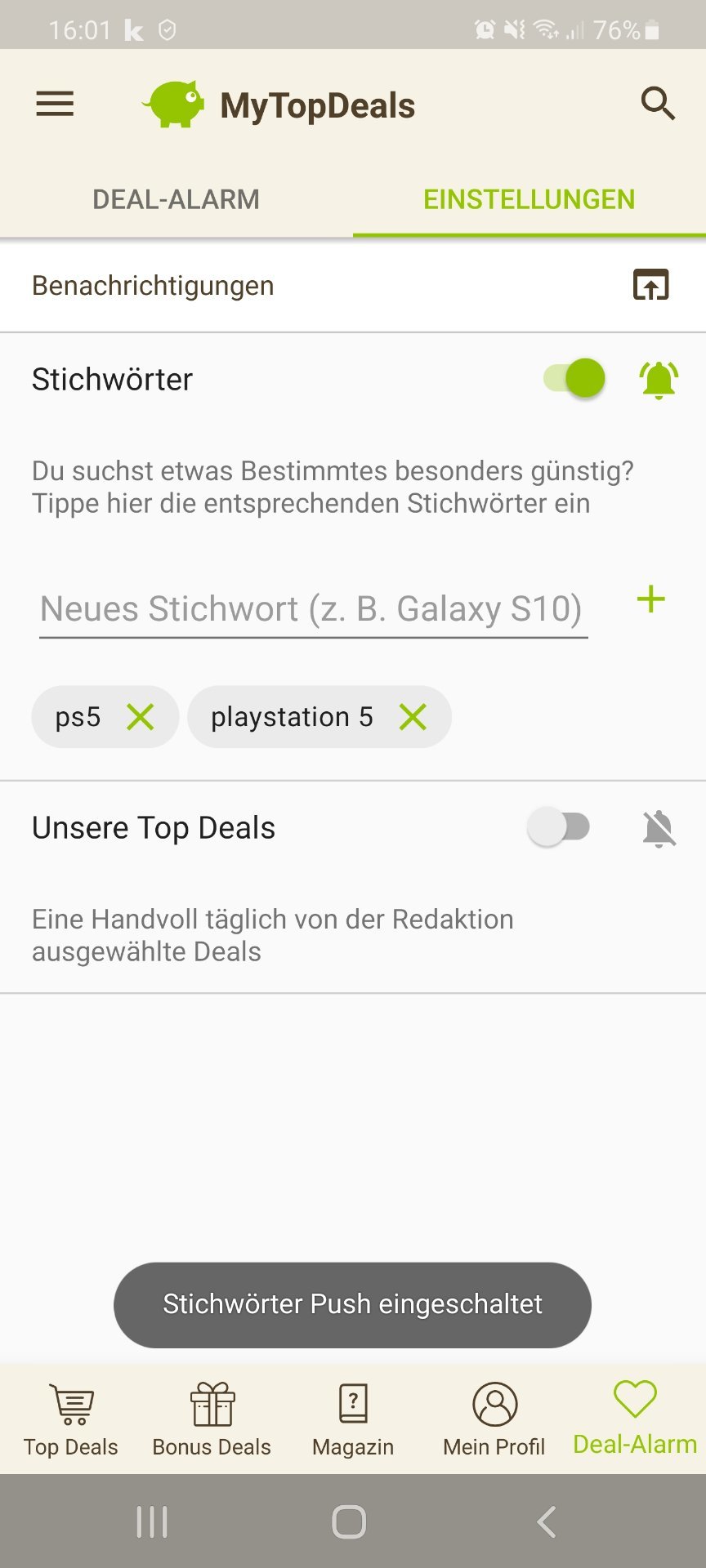Open Mein Profil
Viewport: 706px width, 1568px height.
pyautogui.click(x=494, y=1419)
